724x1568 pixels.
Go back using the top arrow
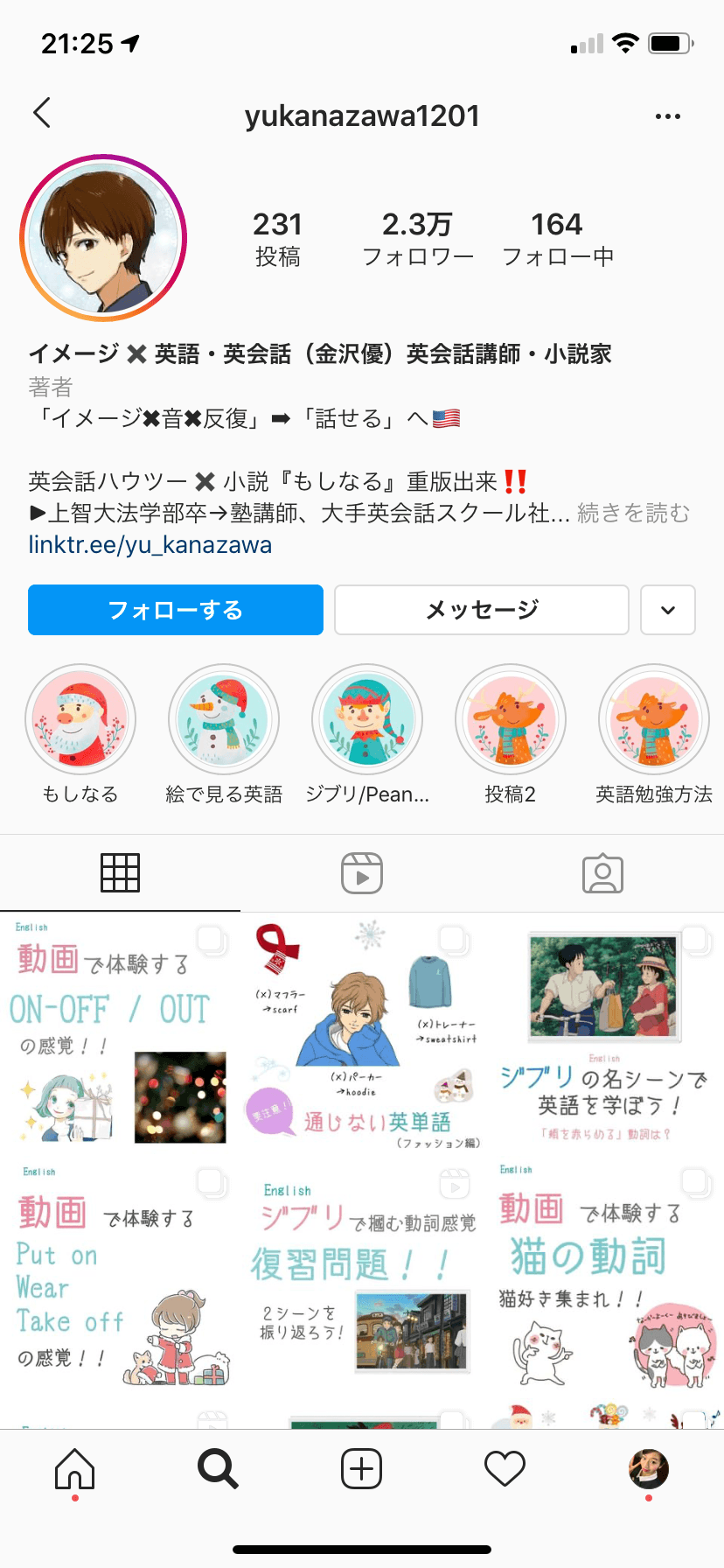click(x=42, y=113)
